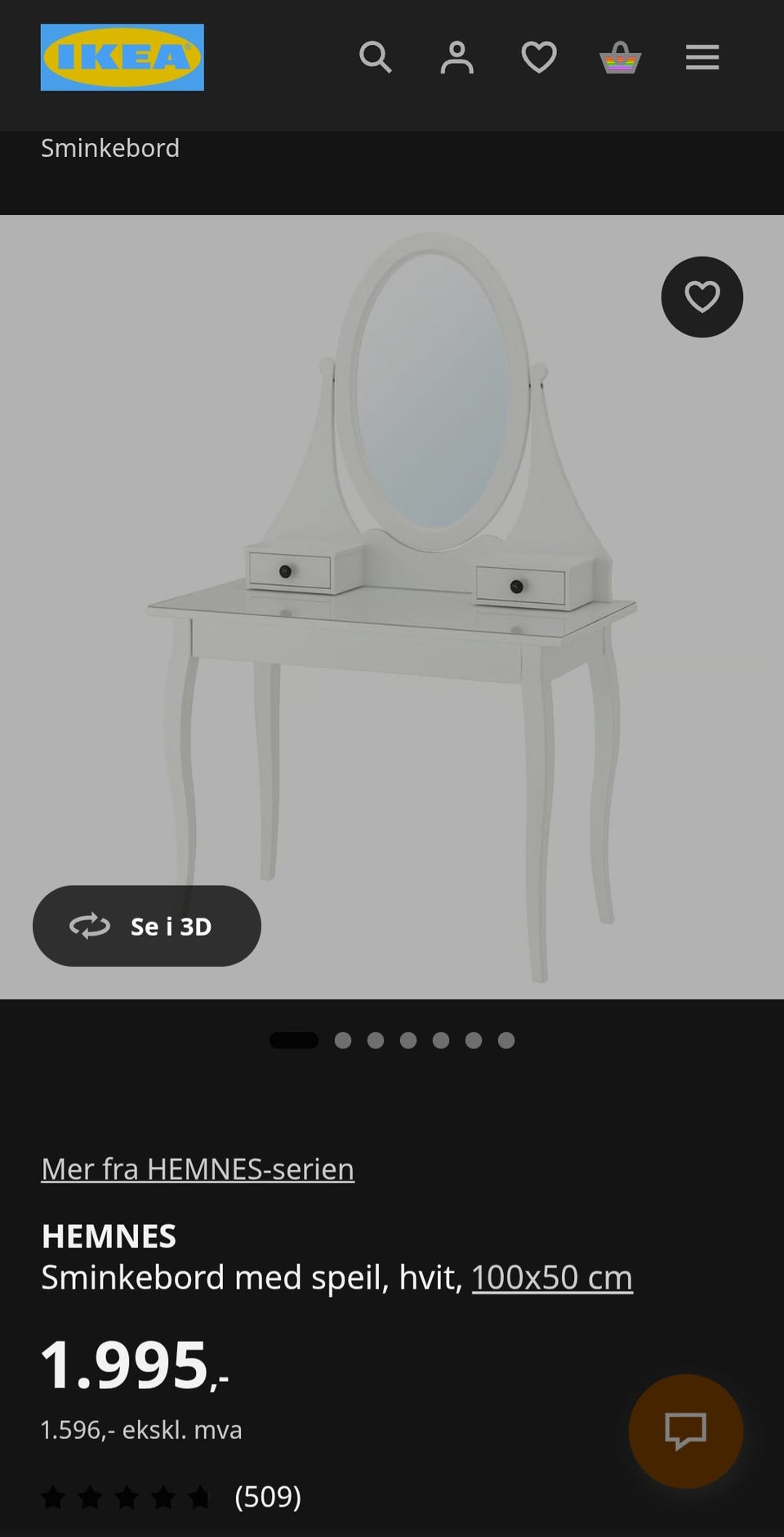
Task: Add the HEMNES dressing table to favorites
Action: click(x=702, y=297)
